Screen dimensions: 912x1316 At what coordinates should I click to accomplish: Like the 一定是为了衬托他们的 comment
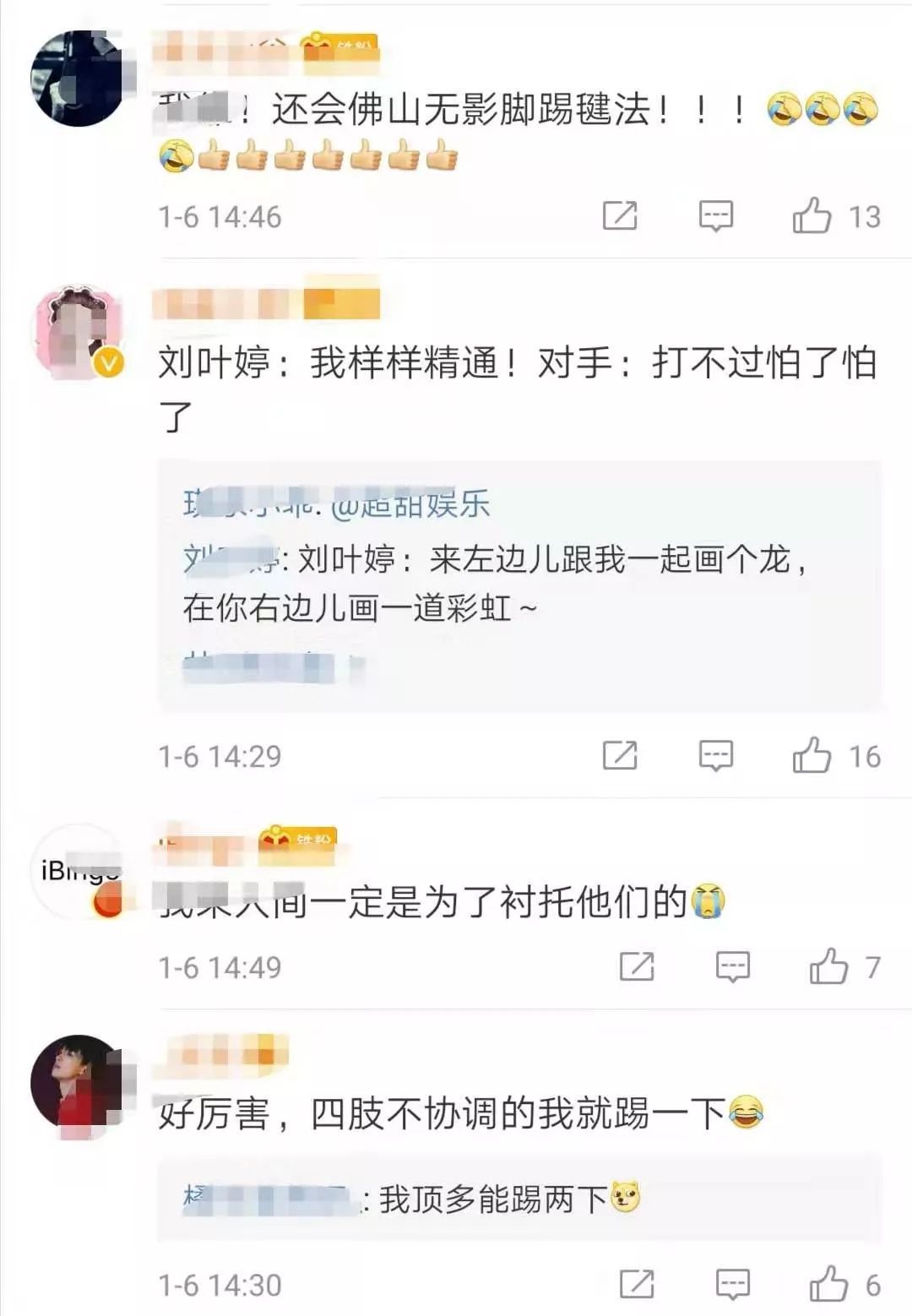[828, 966]
